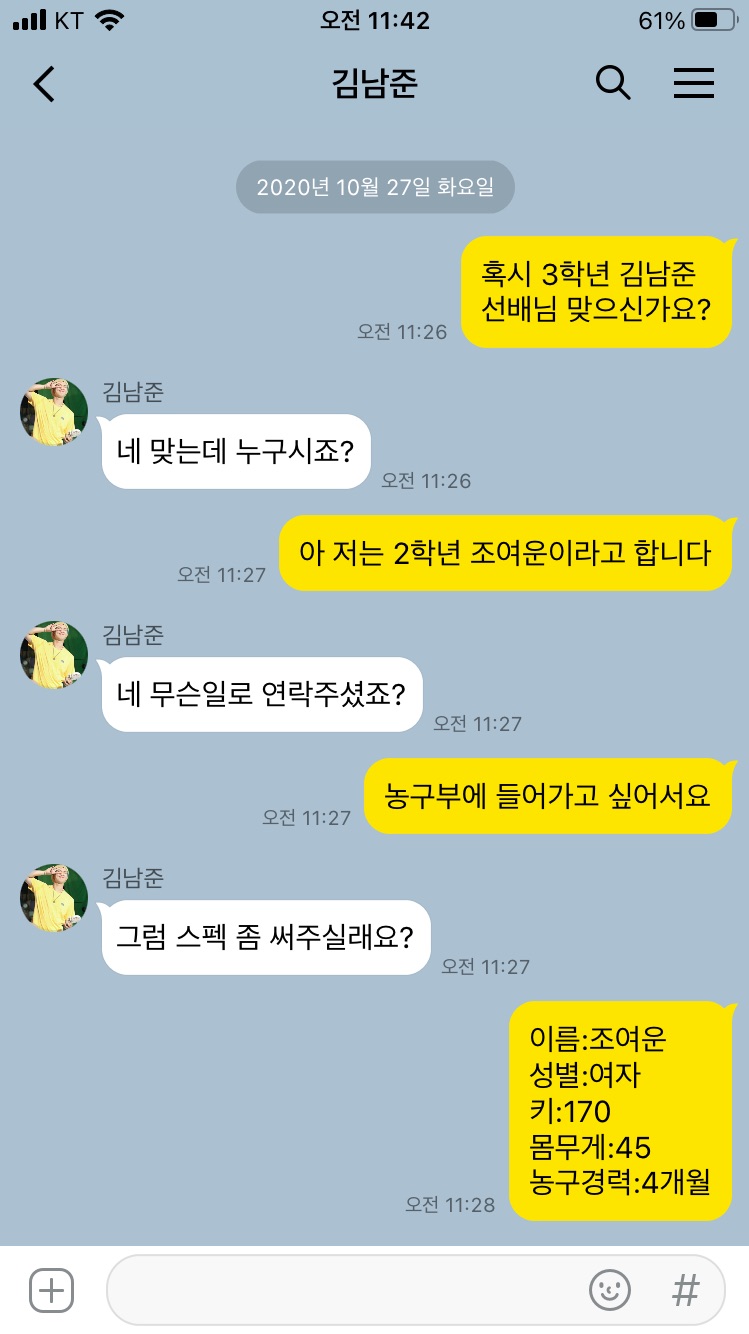Open the chat room hamburger menu
This screenshot has height=1334, width=749.
pos(693,84)
